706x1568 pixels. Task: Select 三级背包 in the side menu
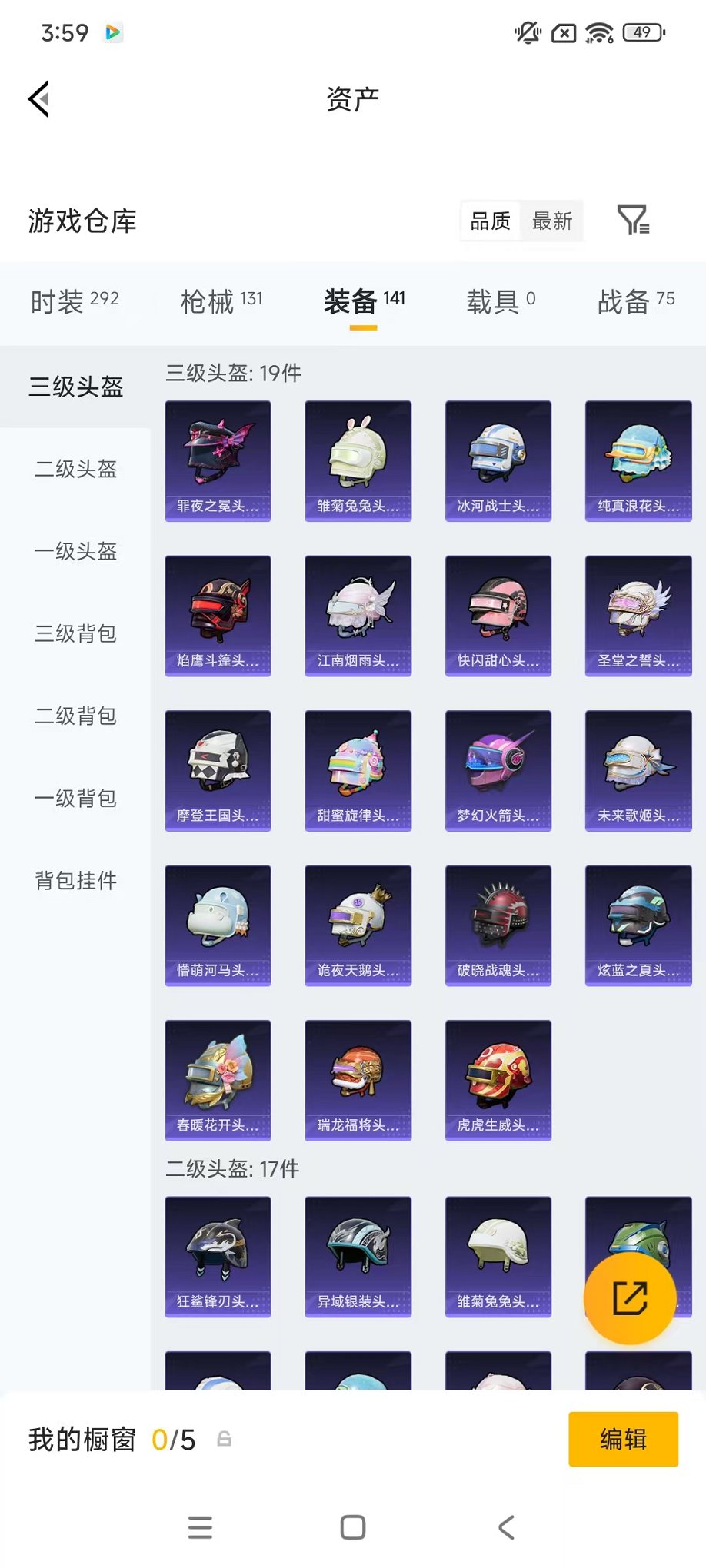(75, 633)
